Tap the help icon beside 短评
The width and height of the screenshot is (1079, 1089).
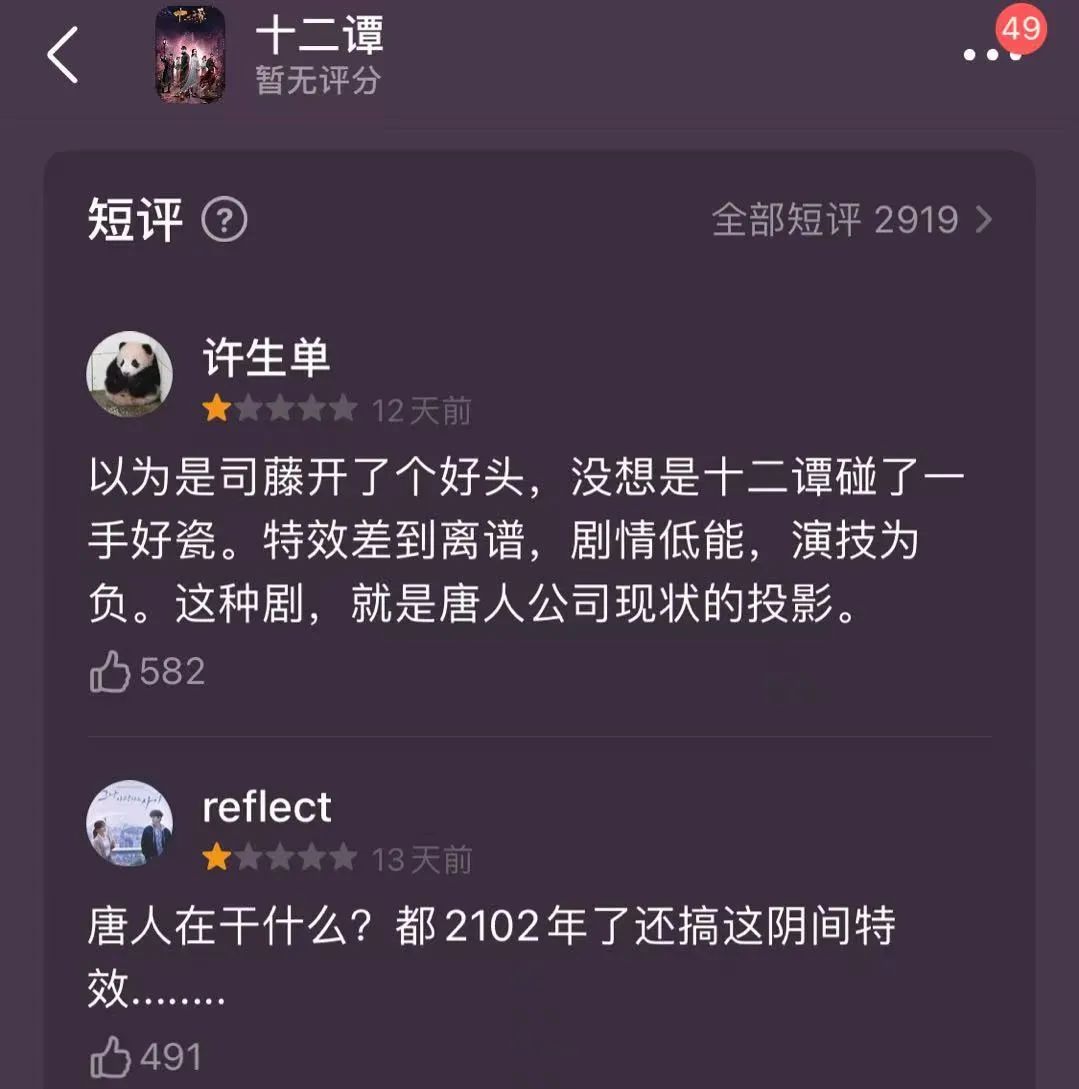coord(224,219)
